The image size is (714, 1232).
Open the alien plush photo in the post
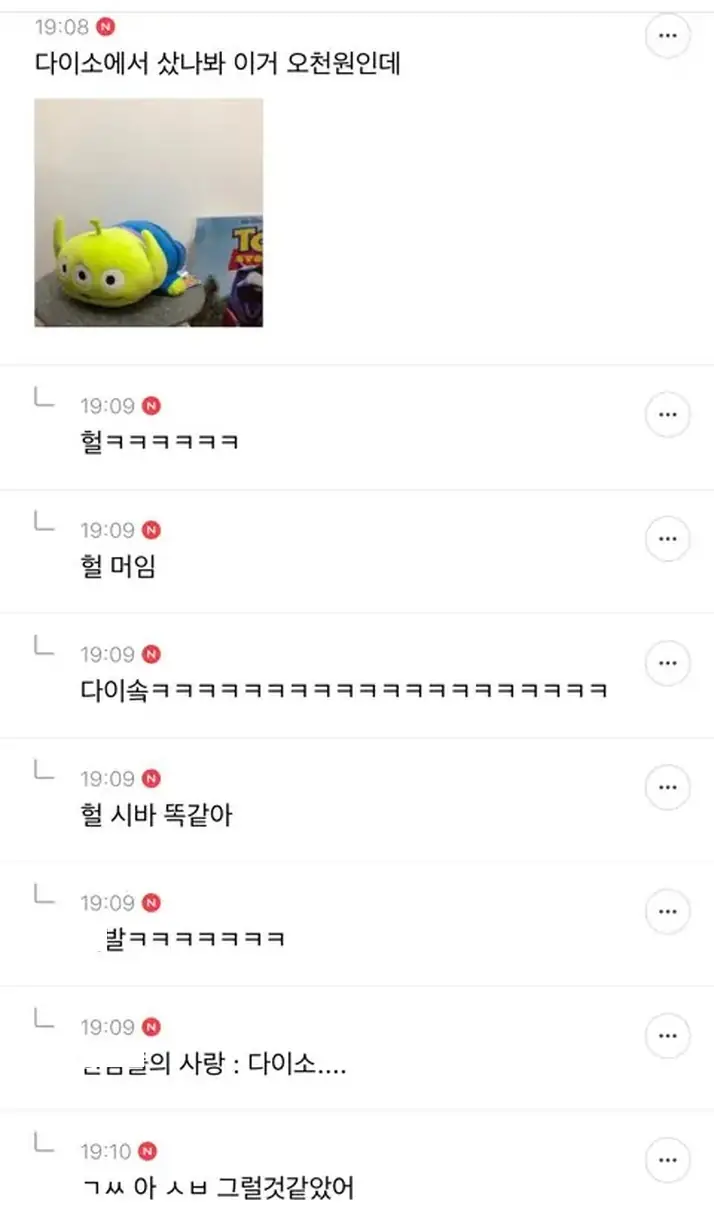pos(148,212)
